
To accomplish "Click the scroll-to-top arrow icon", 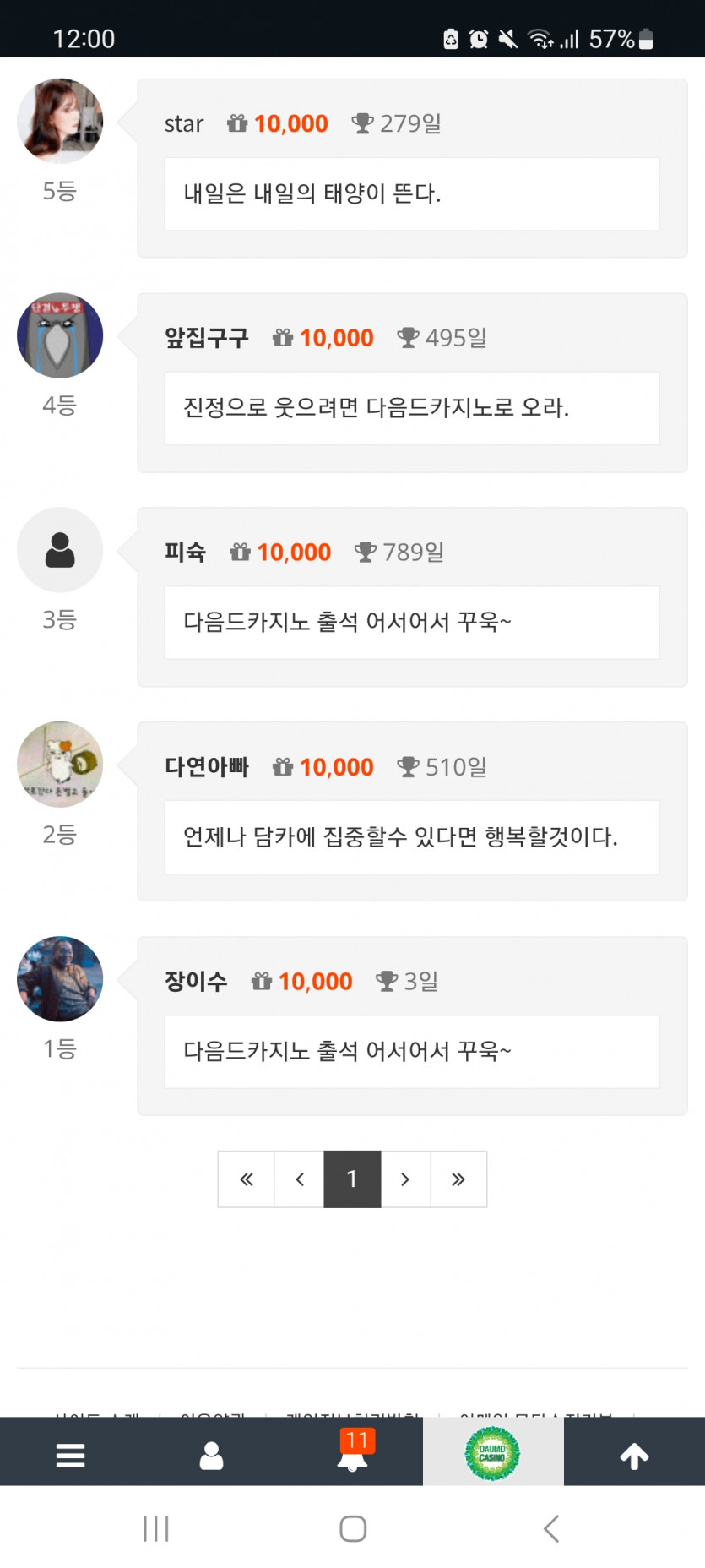I will [634, 1453].
